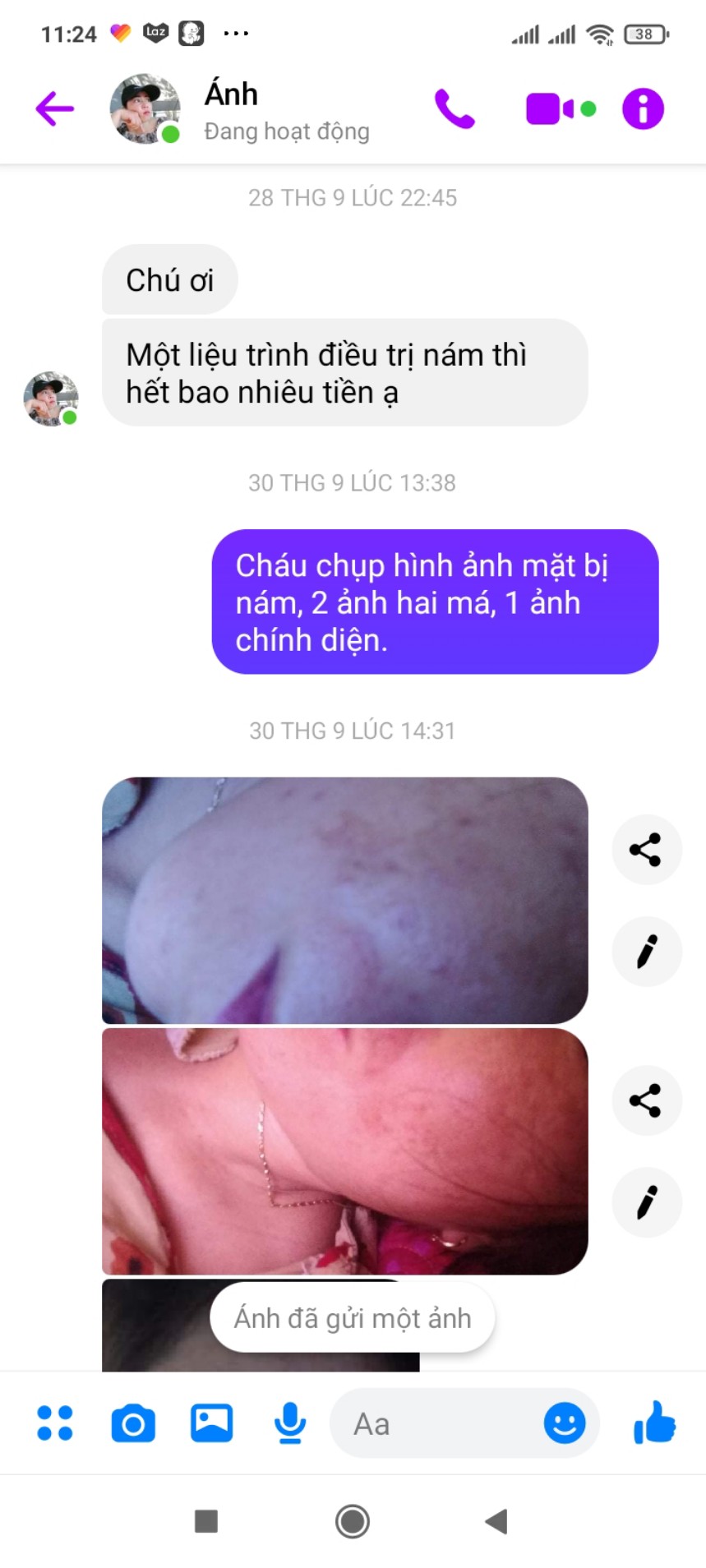The width and height of the screenshot is (706, 1568).
Task: Start a voice call with Ánh
Action: coord(455,108)
